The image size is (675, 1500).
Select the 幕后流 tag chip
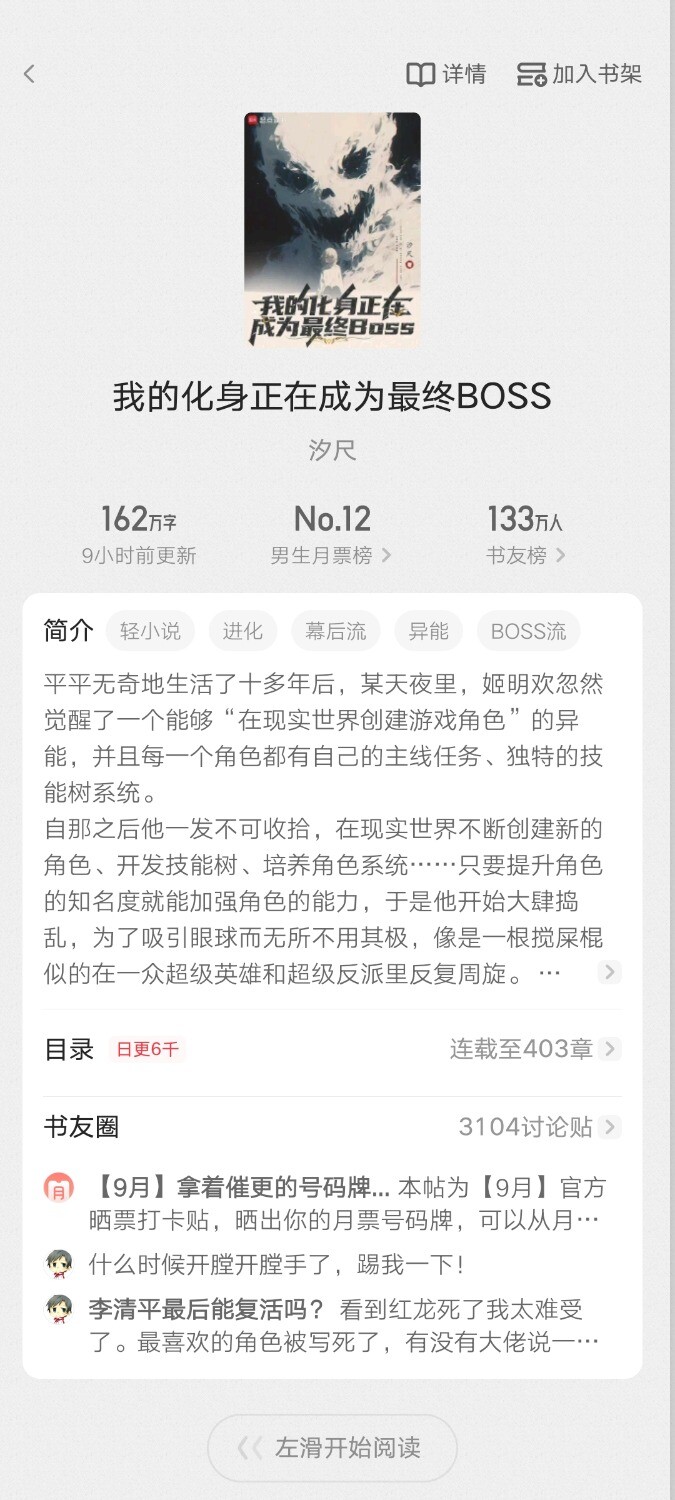click(335, 631)
